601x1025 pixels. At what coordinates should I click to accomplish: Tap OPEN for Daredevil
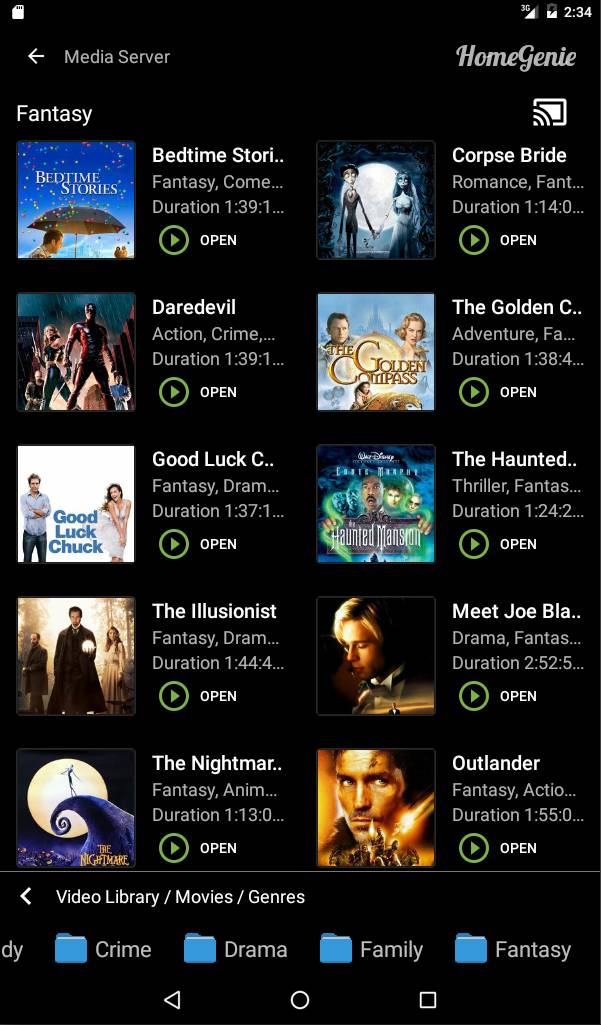click(197, 392)
